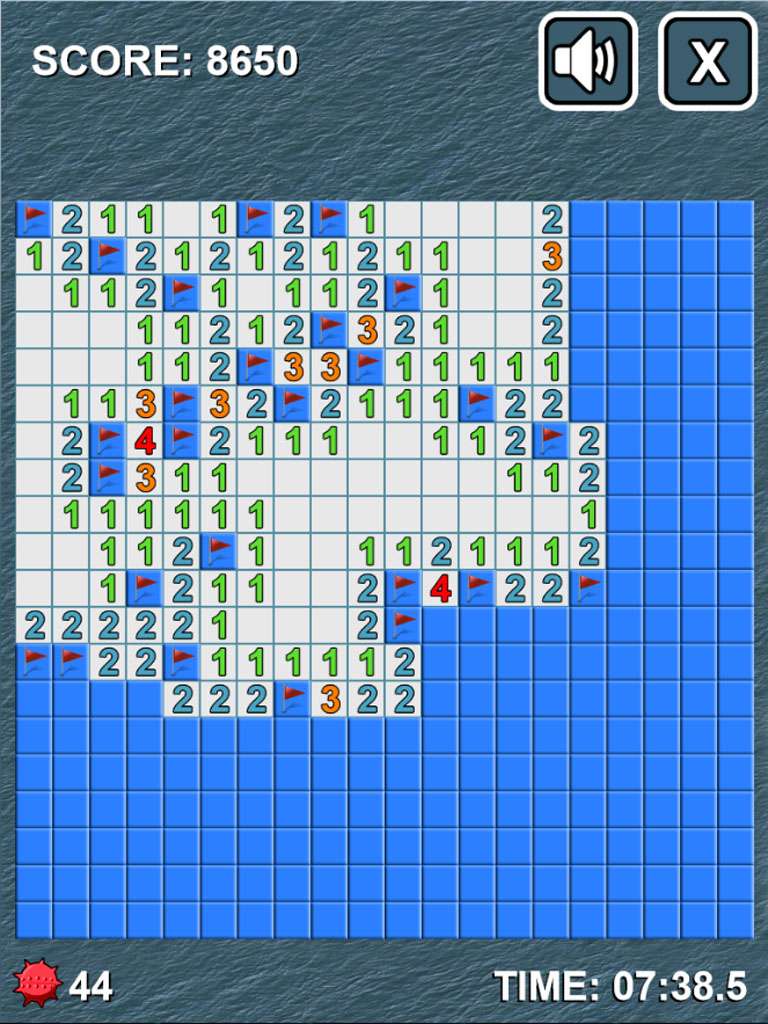Mute the game sound
The image size is (768, 1024).
[x=588, y=61]
